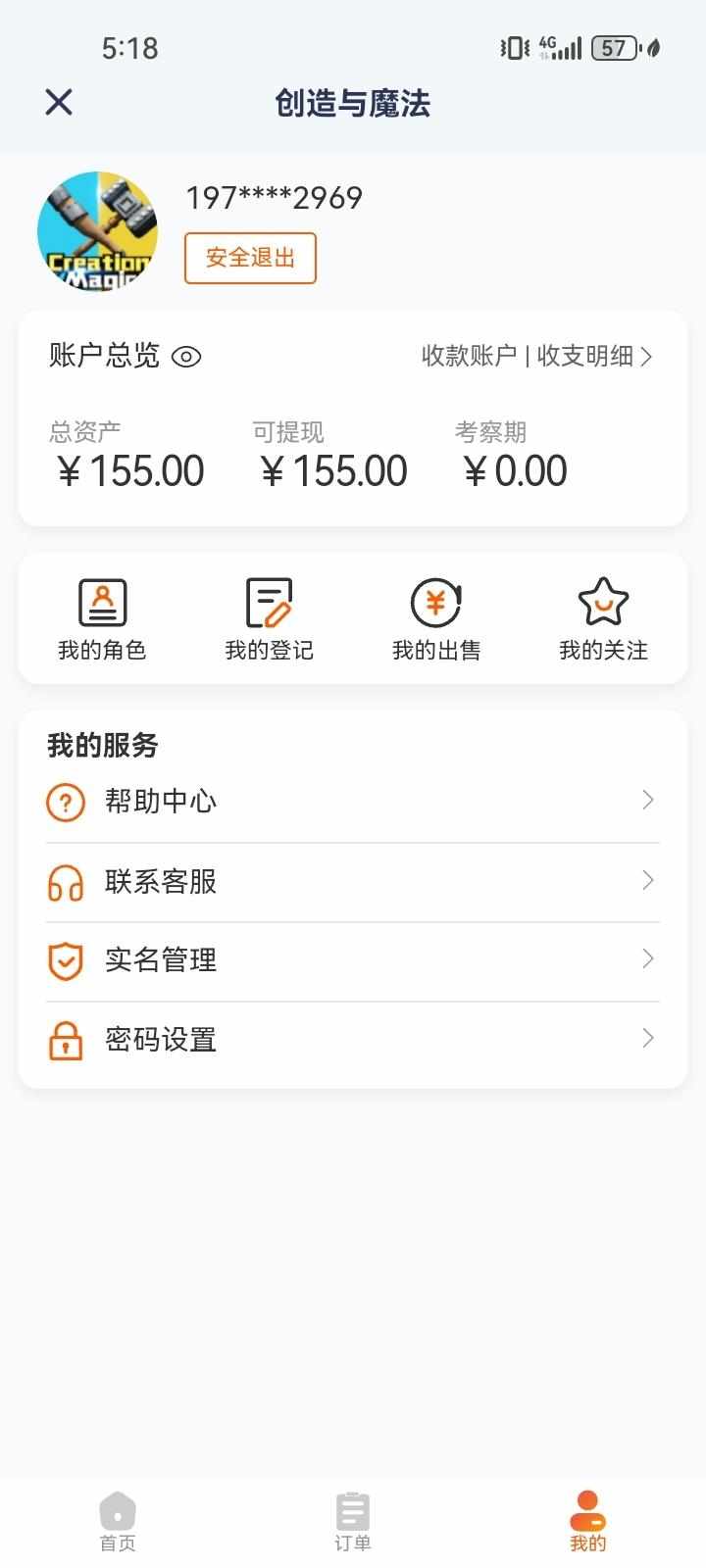Go to 密码设置

(353, 1040)
